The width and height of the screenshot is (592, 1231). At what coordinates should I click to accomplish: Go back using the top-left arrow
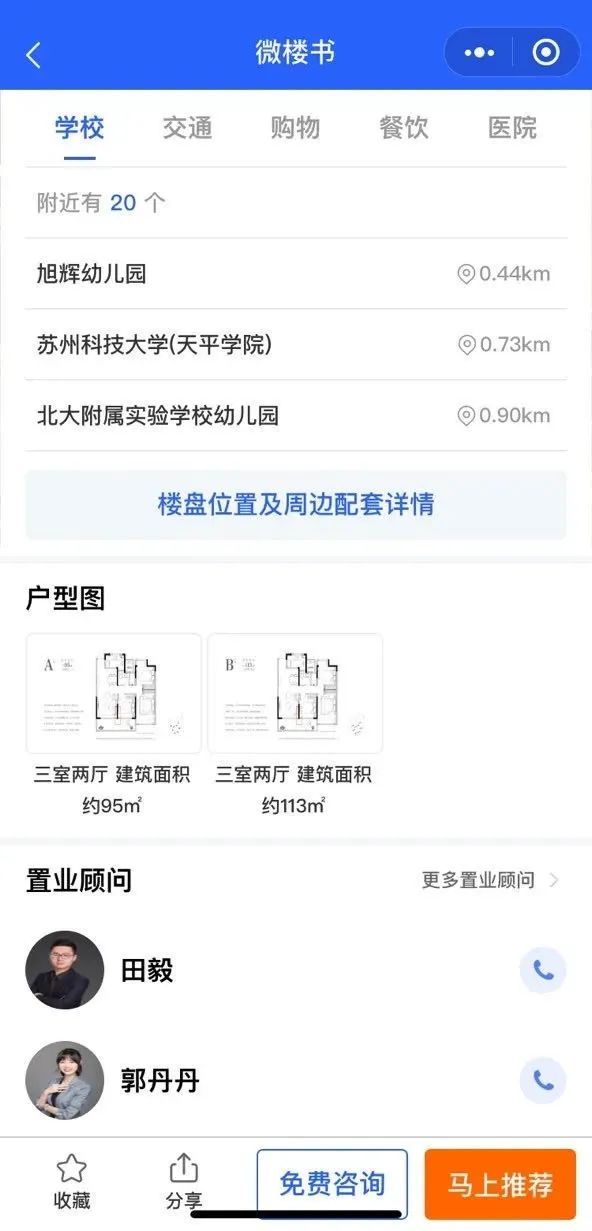(x=34, y=54)
